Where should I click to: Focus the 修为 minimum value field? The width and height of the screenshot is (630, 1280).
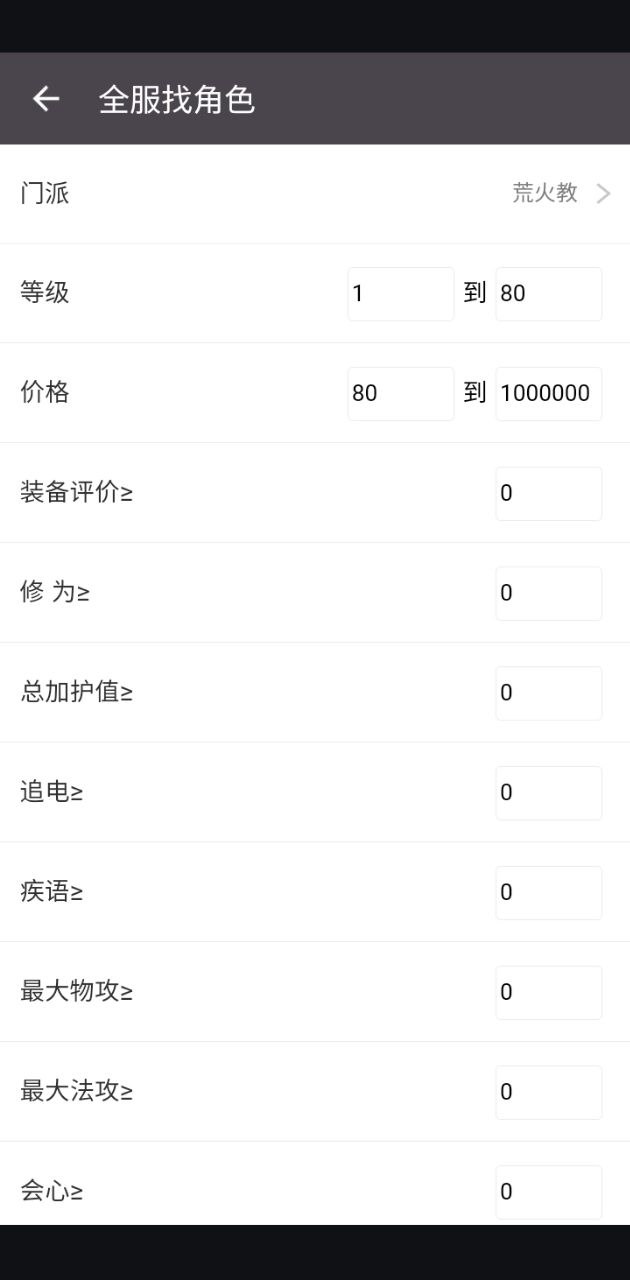click(x=549, y=594)
